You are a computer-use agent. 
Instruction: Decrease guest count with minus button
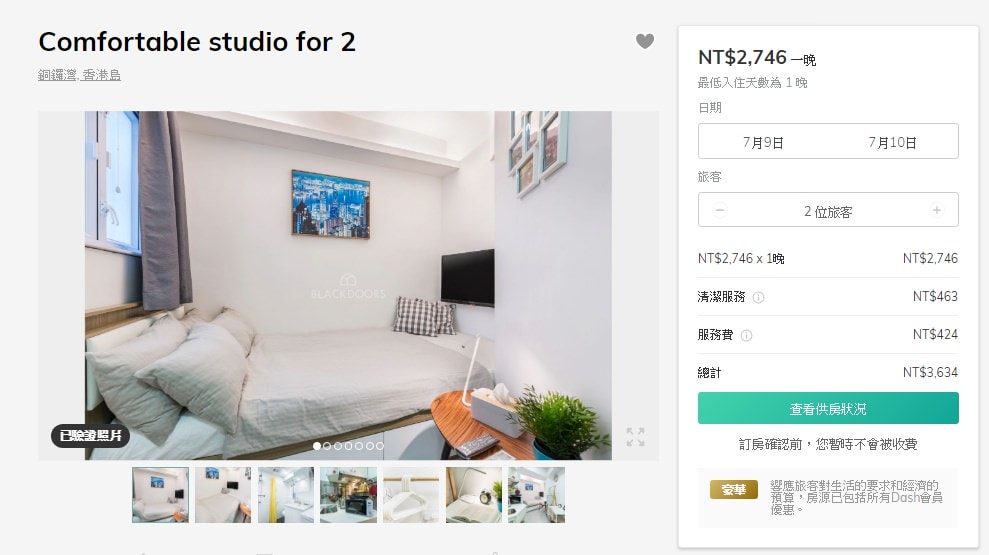[720, 210]
